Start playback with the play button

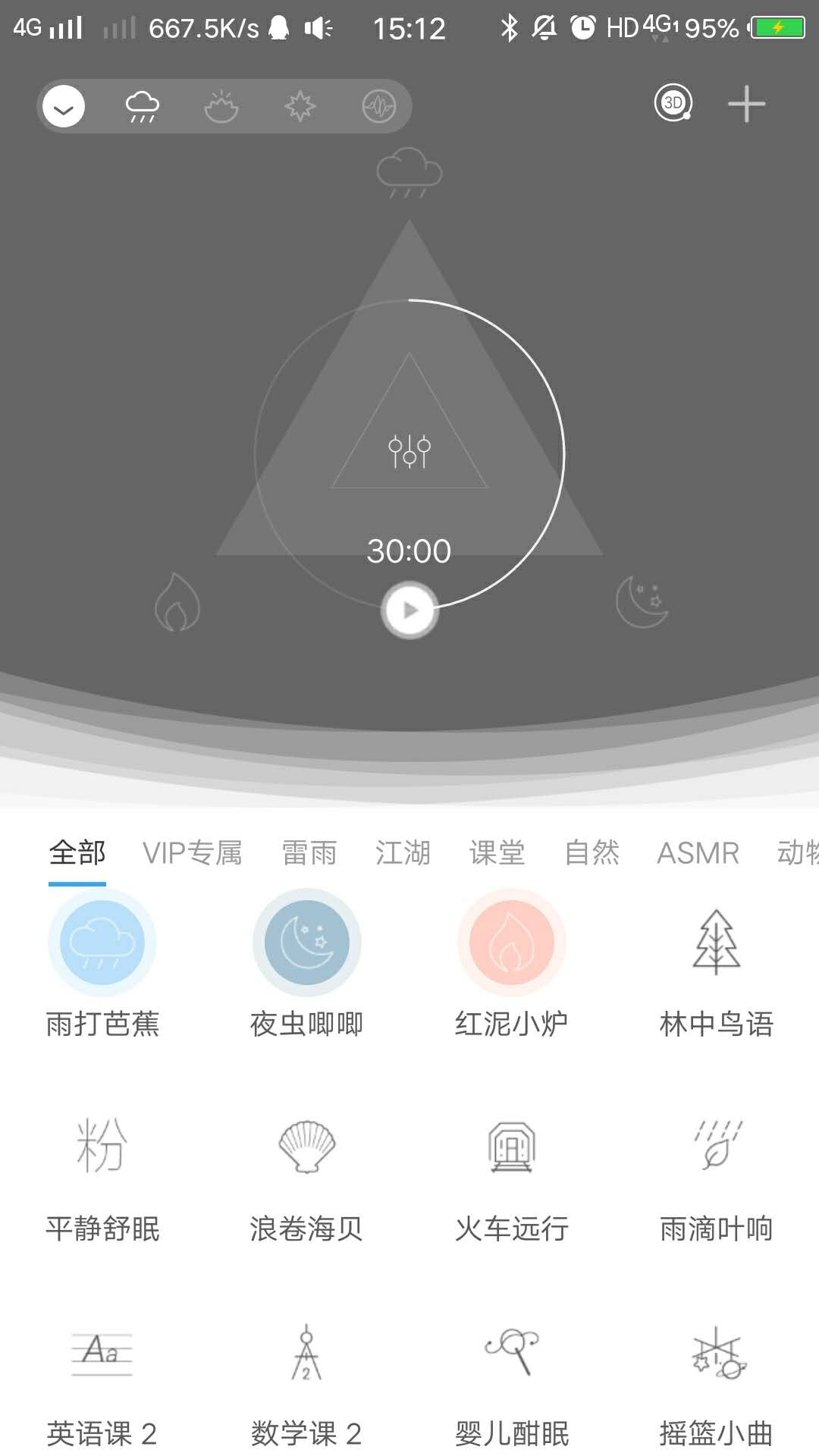[409, 610]
